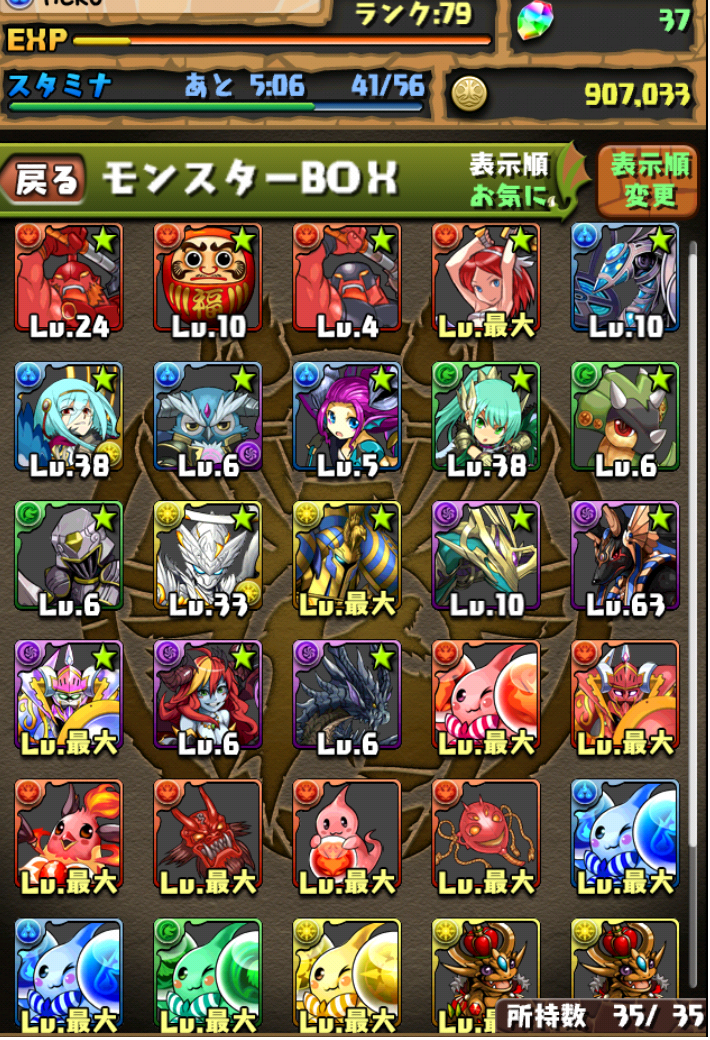The image size is (710, 1040).
Task: Open the light-blue-haired girl monster Lv.38
Action: tap(69, 417)
